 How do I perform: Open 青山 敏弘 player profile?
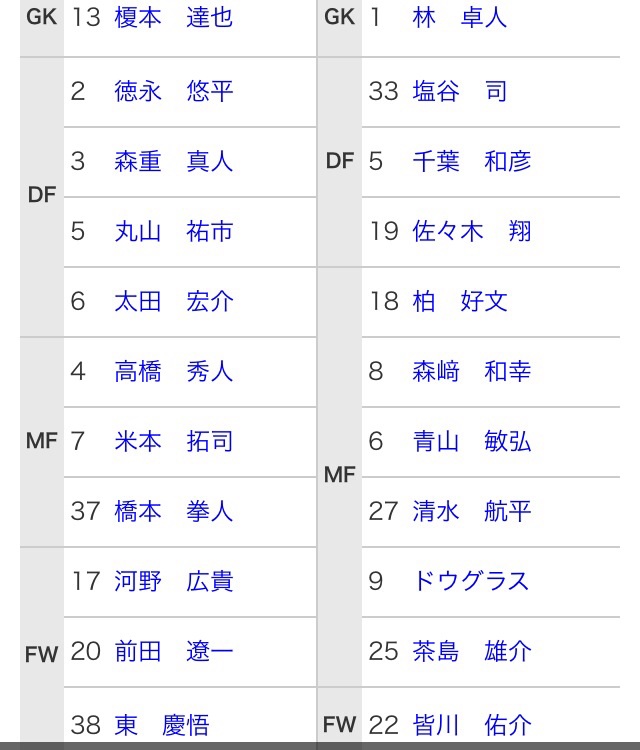pyautogui.click(x=472, y=441)
